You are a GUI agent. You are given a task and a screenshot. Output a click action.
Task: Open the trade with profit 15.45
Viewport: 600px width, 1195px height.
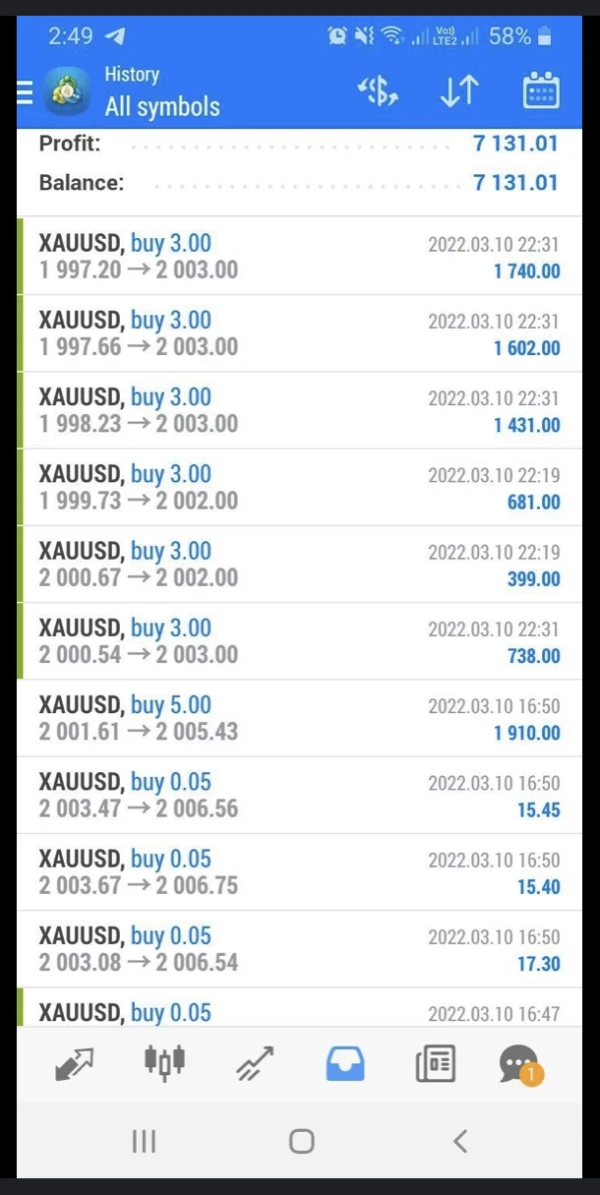coord(300,795)
